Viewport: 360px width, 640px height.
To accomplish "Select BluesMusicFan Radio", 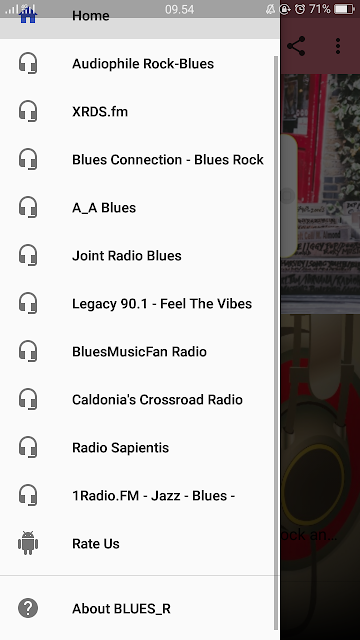I will click(140, 351).
